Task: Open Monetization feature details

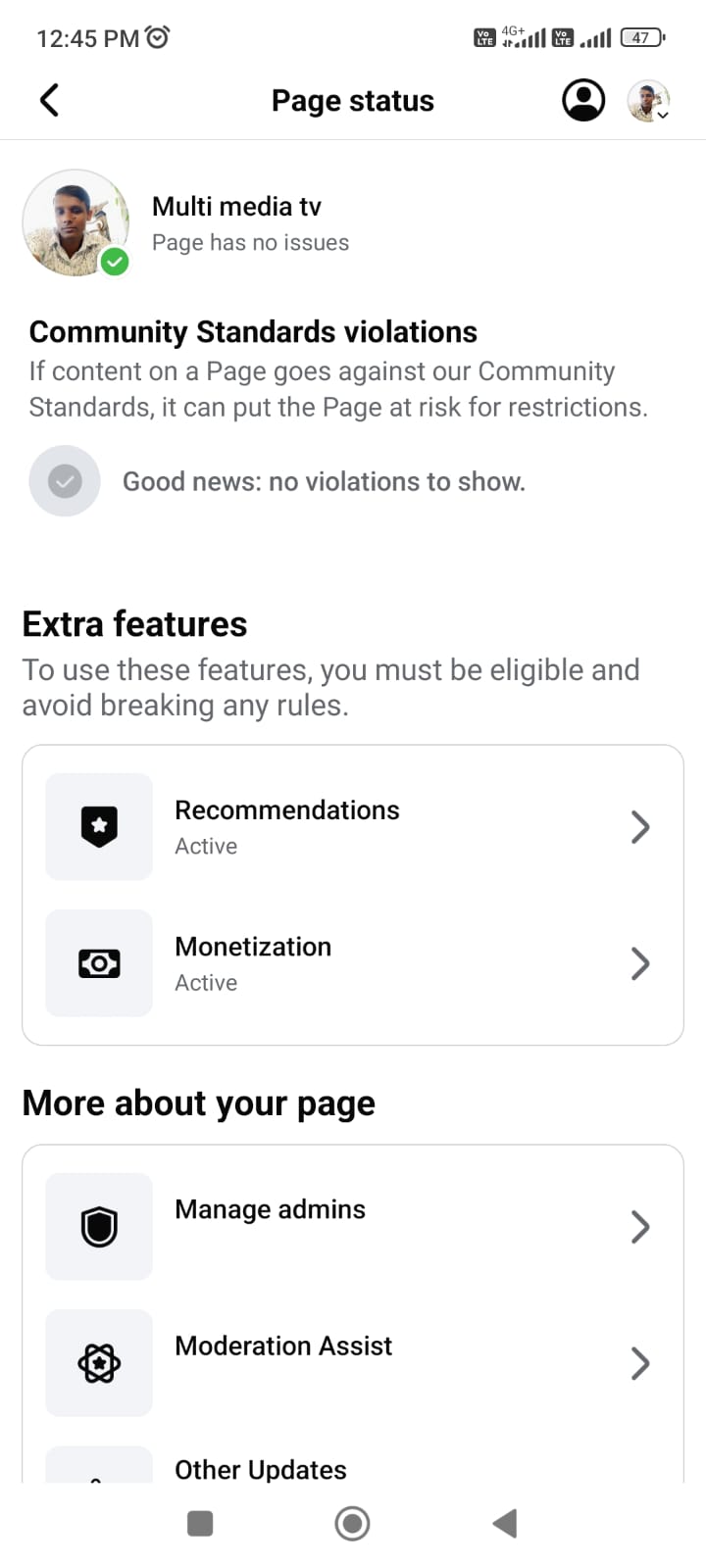Action: 353,963
